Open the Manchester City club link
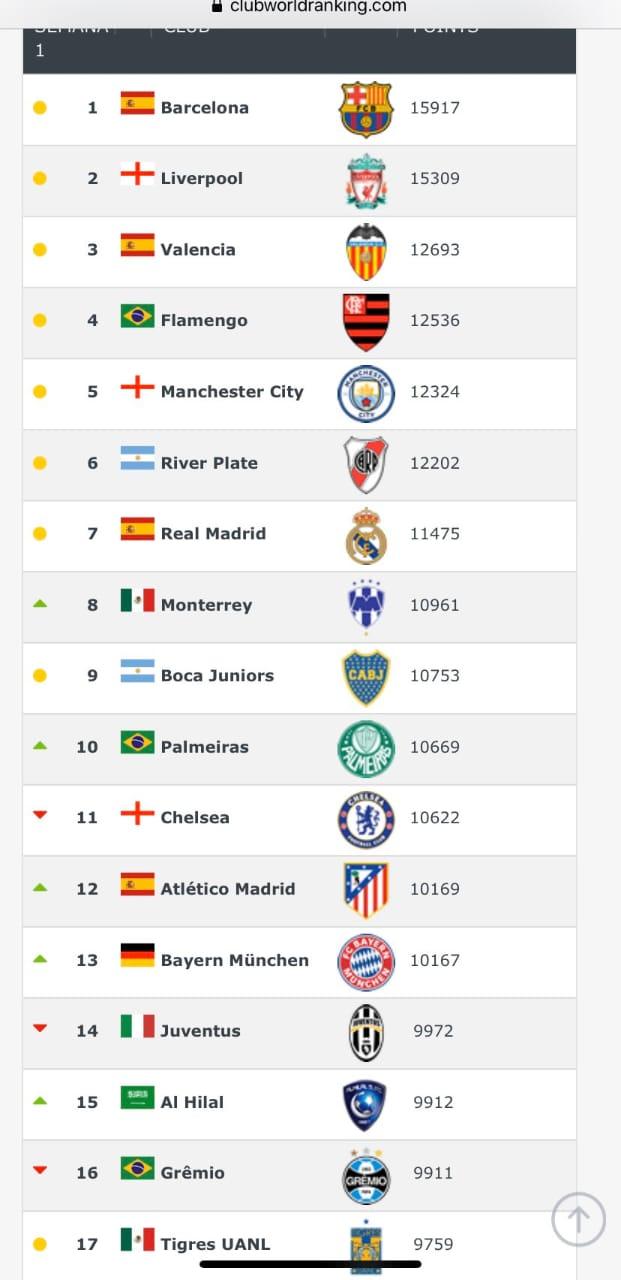 click(232, 392)
